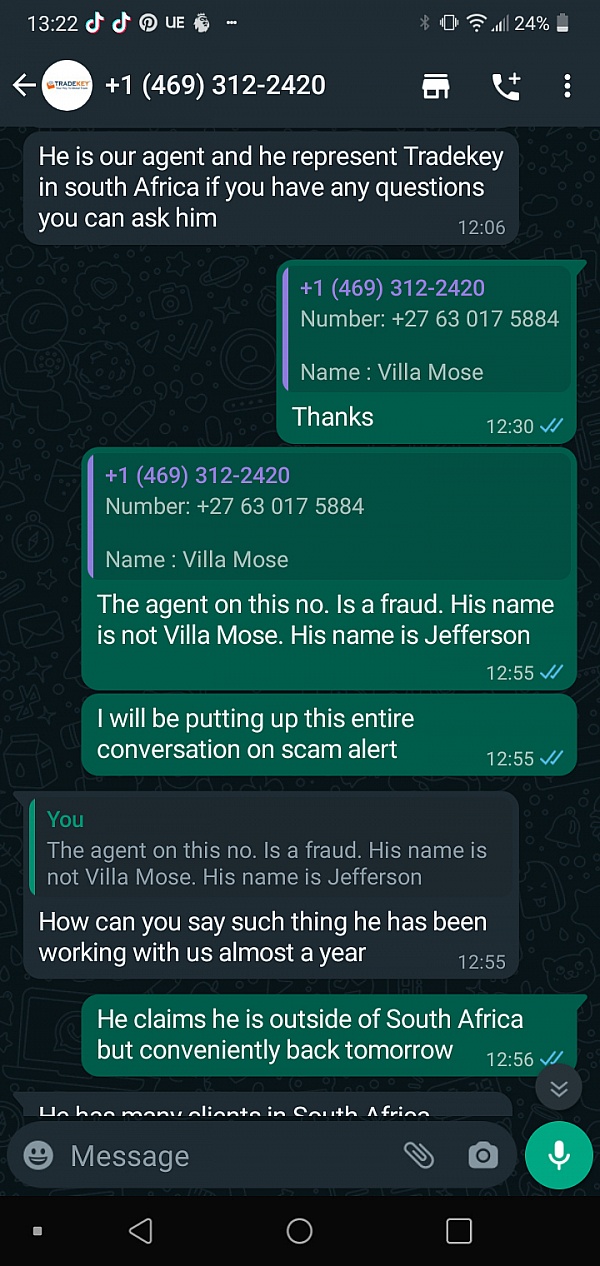Attach a file with the paperclip
Screen dimensions: 600x1266
pyautogui.click(x=419, y=1156)
